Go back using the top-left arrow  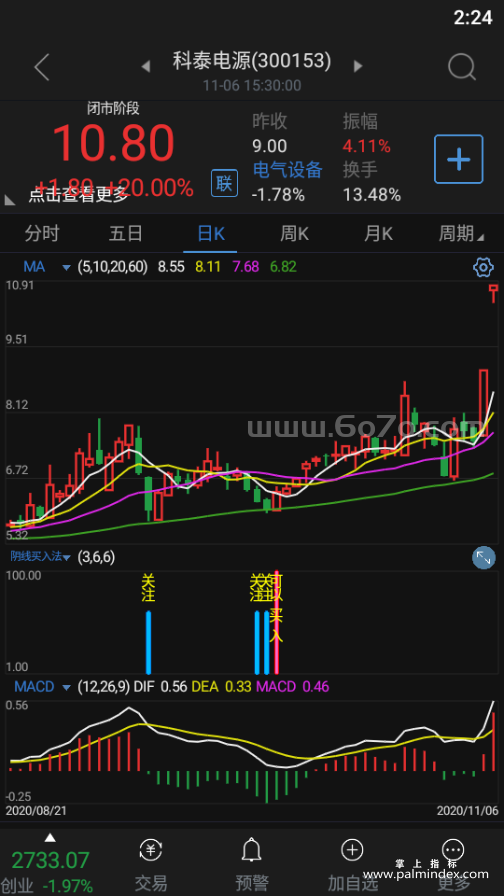(x=42, y=67)
